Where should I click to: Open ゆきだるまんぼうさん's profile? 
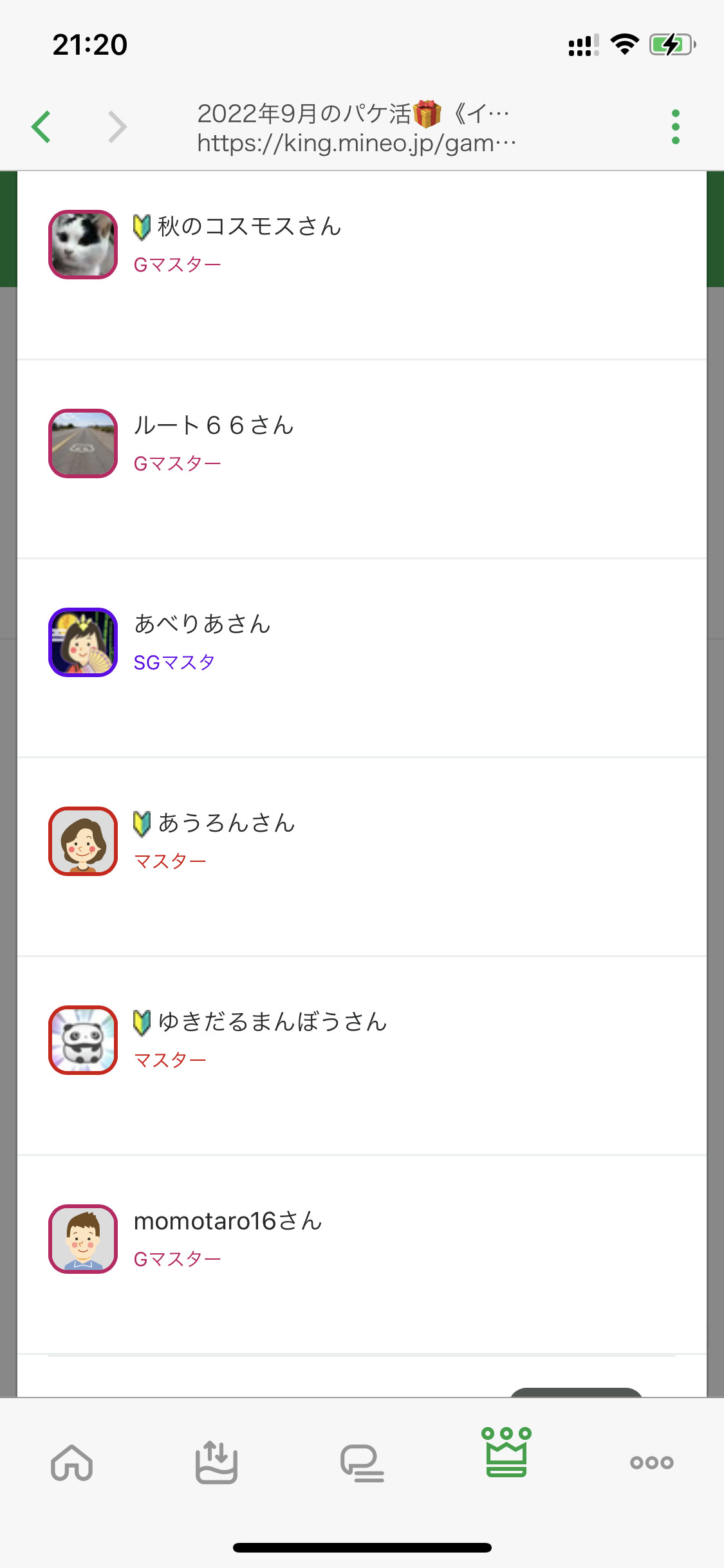(272, 1023)
